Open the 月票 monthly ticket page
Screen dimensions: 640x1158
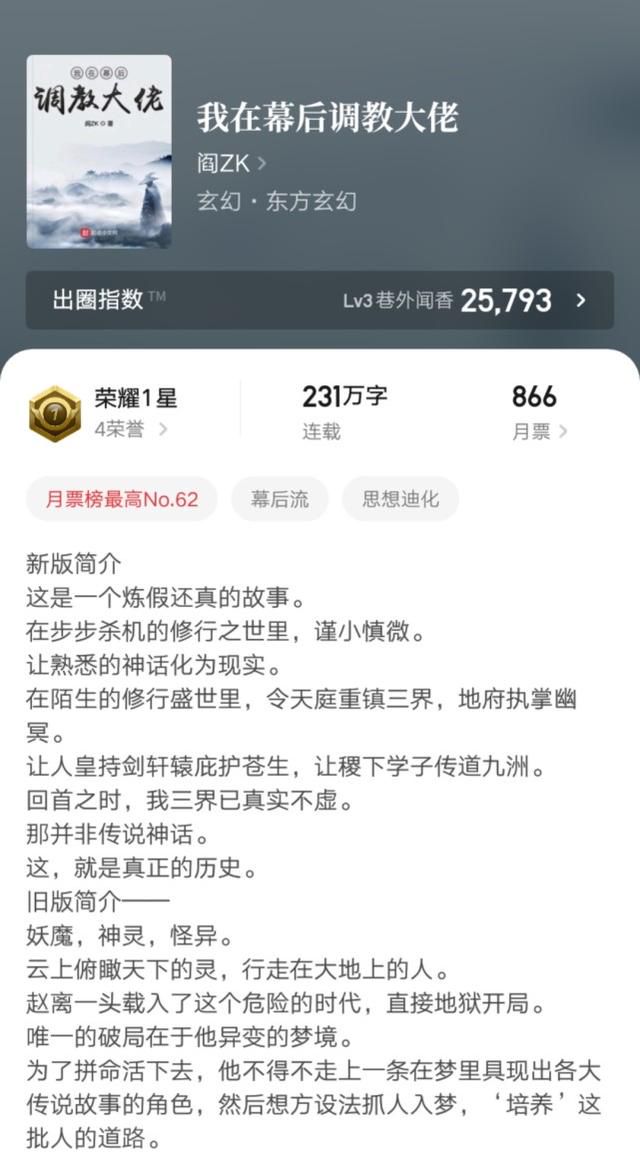click(x=540, y=431)
